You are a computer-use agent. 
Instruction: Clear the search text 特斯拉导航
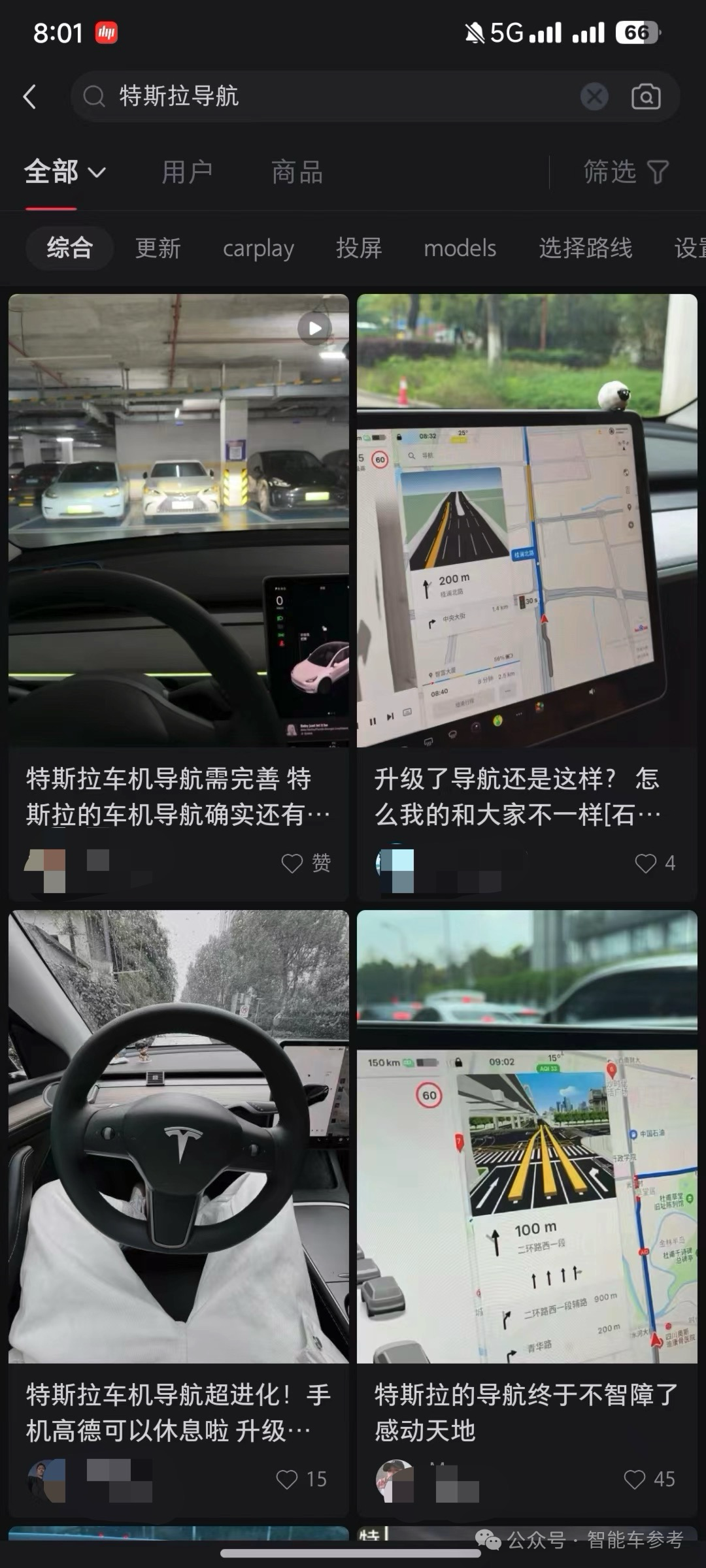[594, 97]
